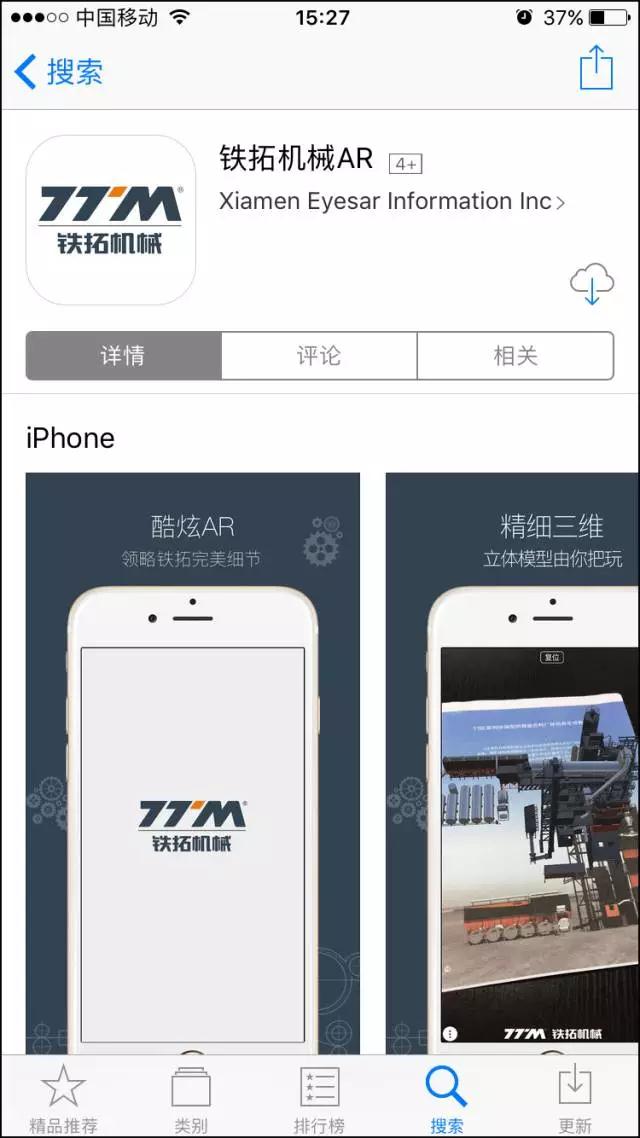The image size is (640, 1138).
Task: Open developer Xiamen Eyesar Information Inc
Action: [x=391, y=201]
